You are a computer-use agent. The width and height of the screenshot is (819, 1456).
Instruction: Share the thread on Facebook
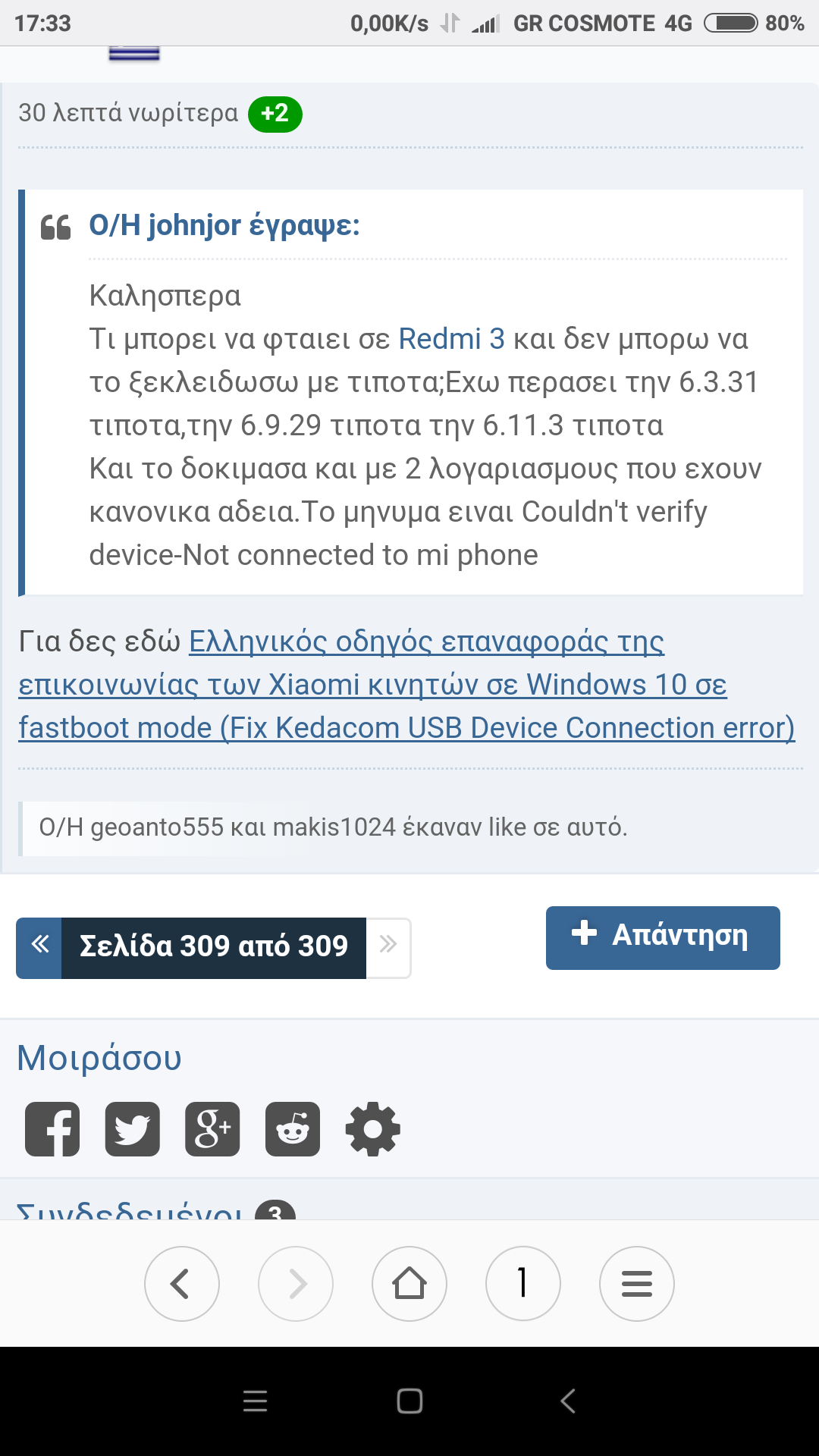pos(52,1129)
